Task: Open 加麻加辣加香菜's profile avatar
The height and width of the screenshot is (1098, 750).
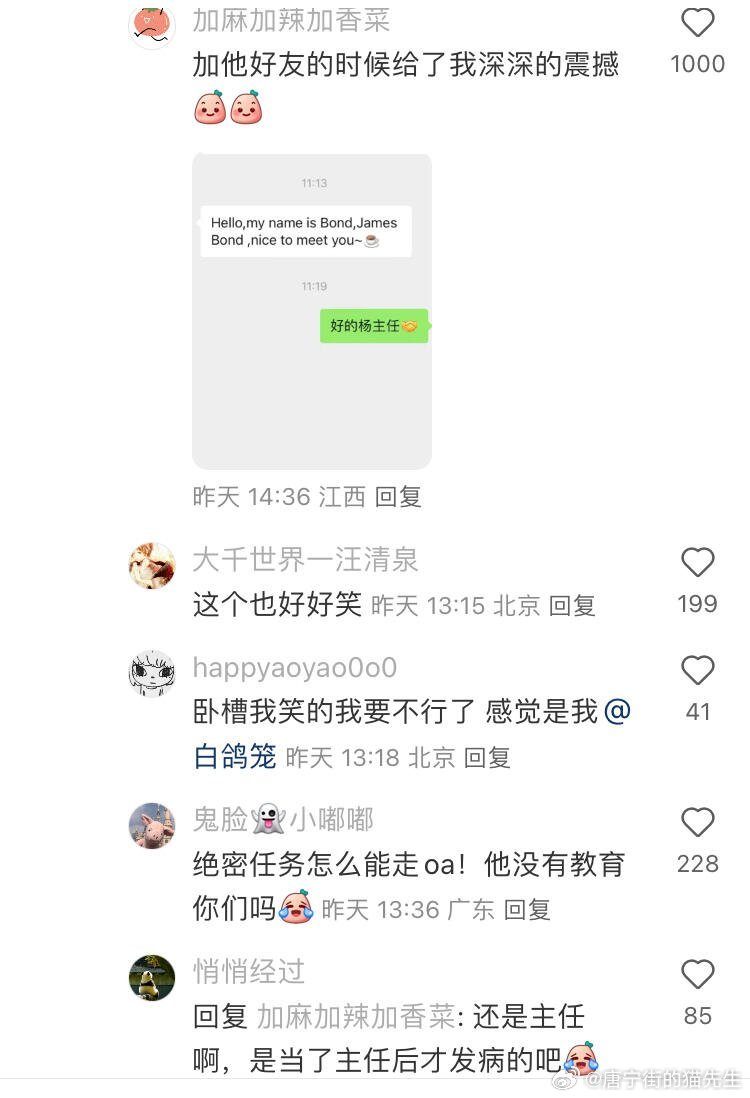Action: tap(152, 26)
